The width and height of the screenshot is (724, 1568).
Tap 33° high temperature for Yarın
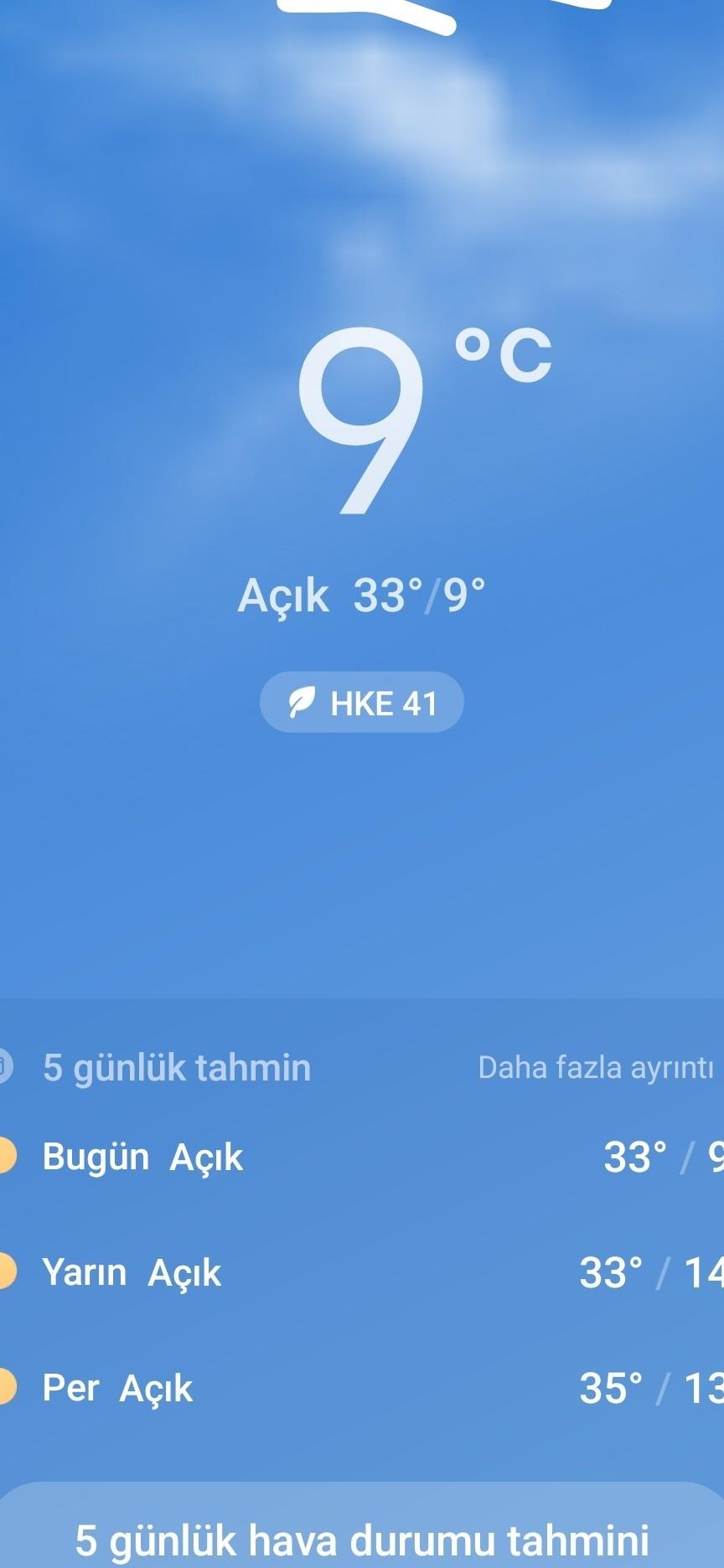point(611,1272)
